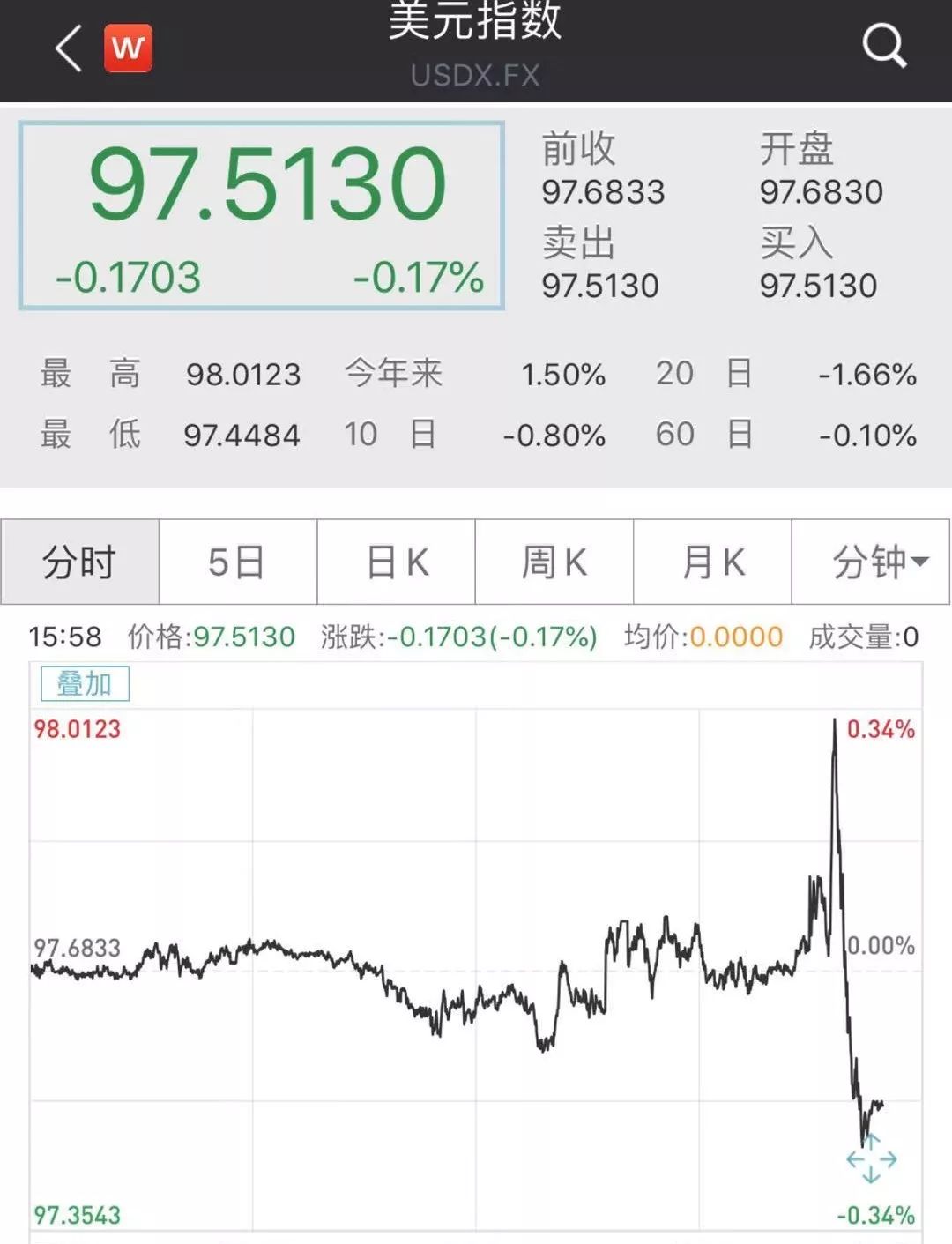
Task: Show the 周K weekly candlestick chart
Action: click(554, 562)
